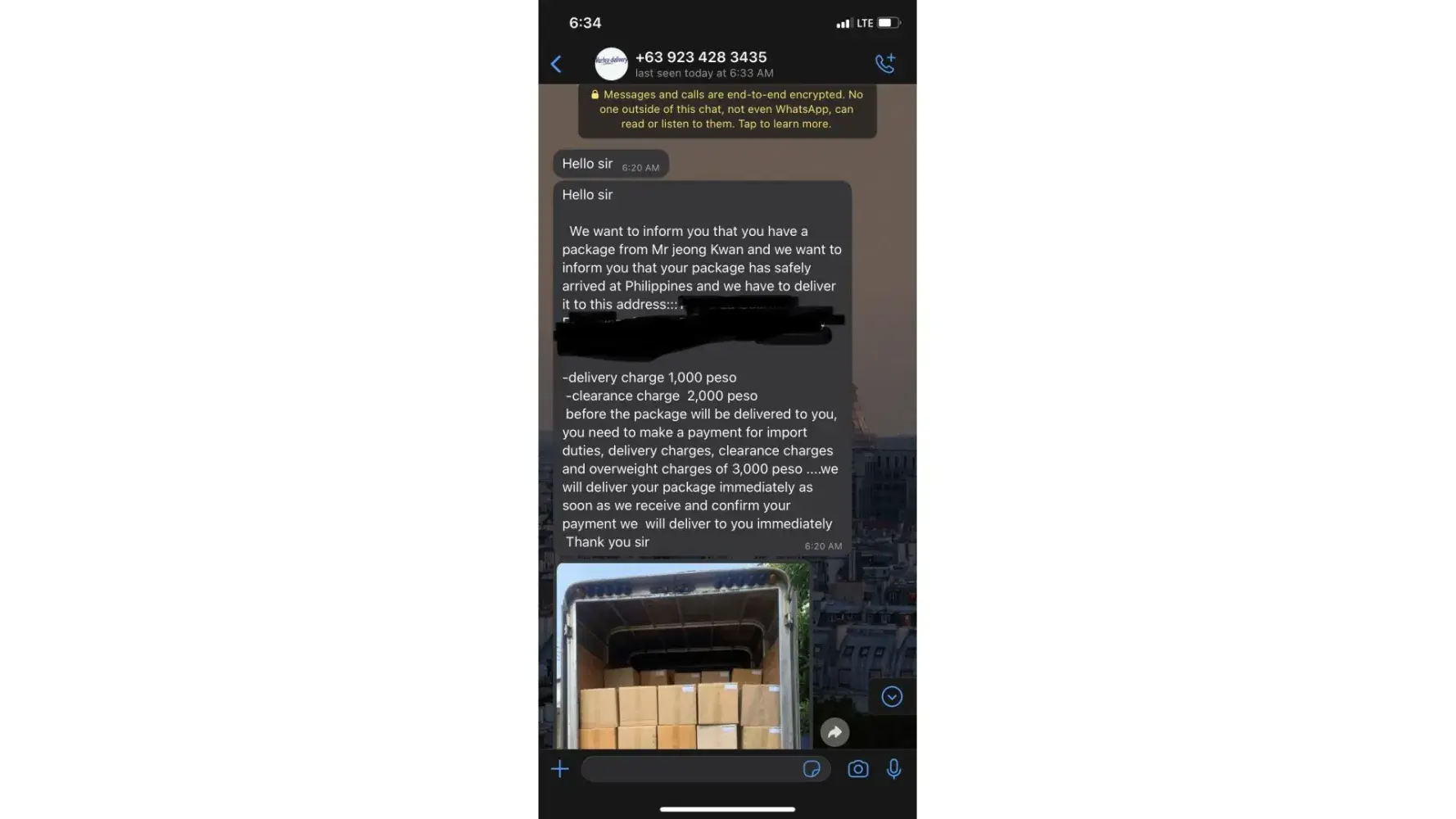Start a call with +63 923 428 3435
The width and height of the screenshot is (1456, 819).
coord(885,63)
